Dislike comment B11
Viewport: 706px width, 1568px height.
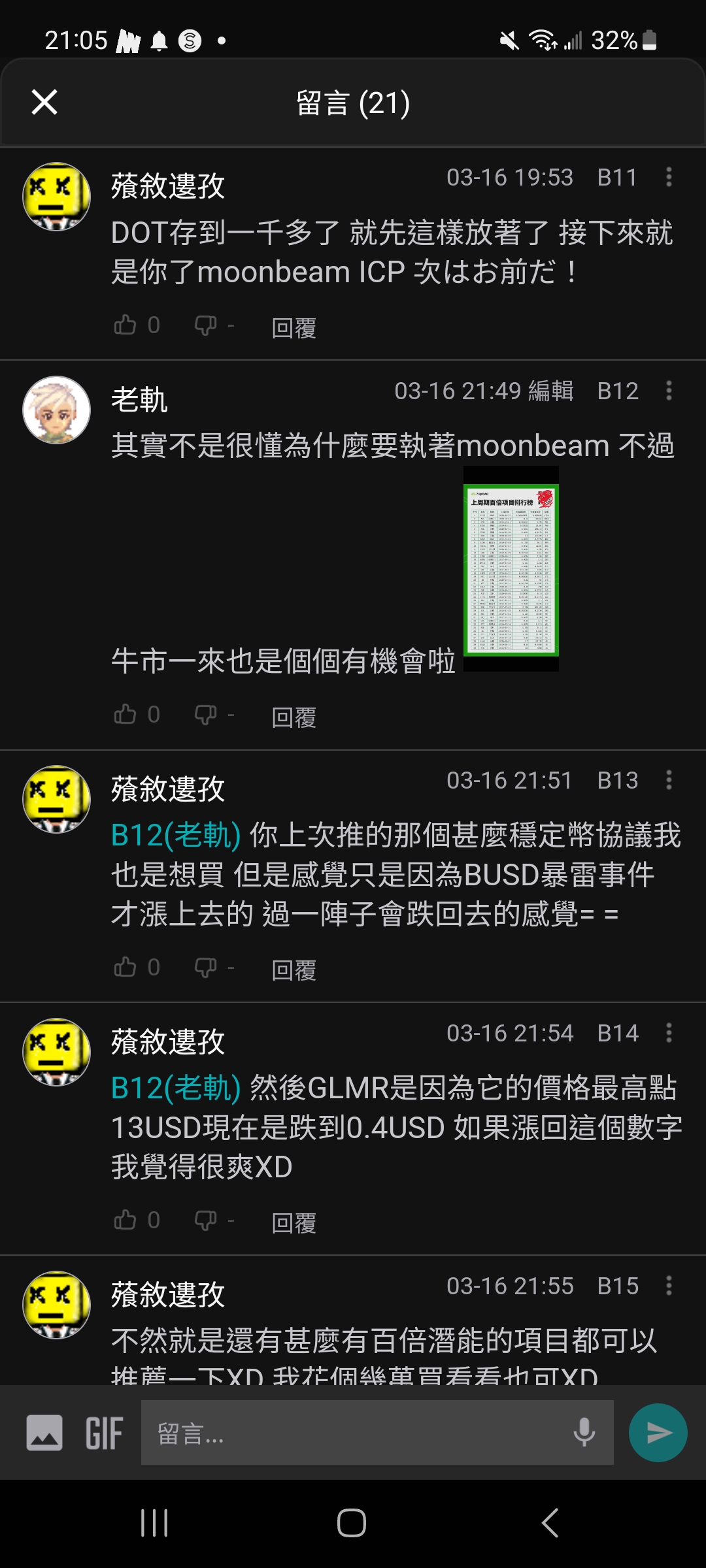click(206, 325)
